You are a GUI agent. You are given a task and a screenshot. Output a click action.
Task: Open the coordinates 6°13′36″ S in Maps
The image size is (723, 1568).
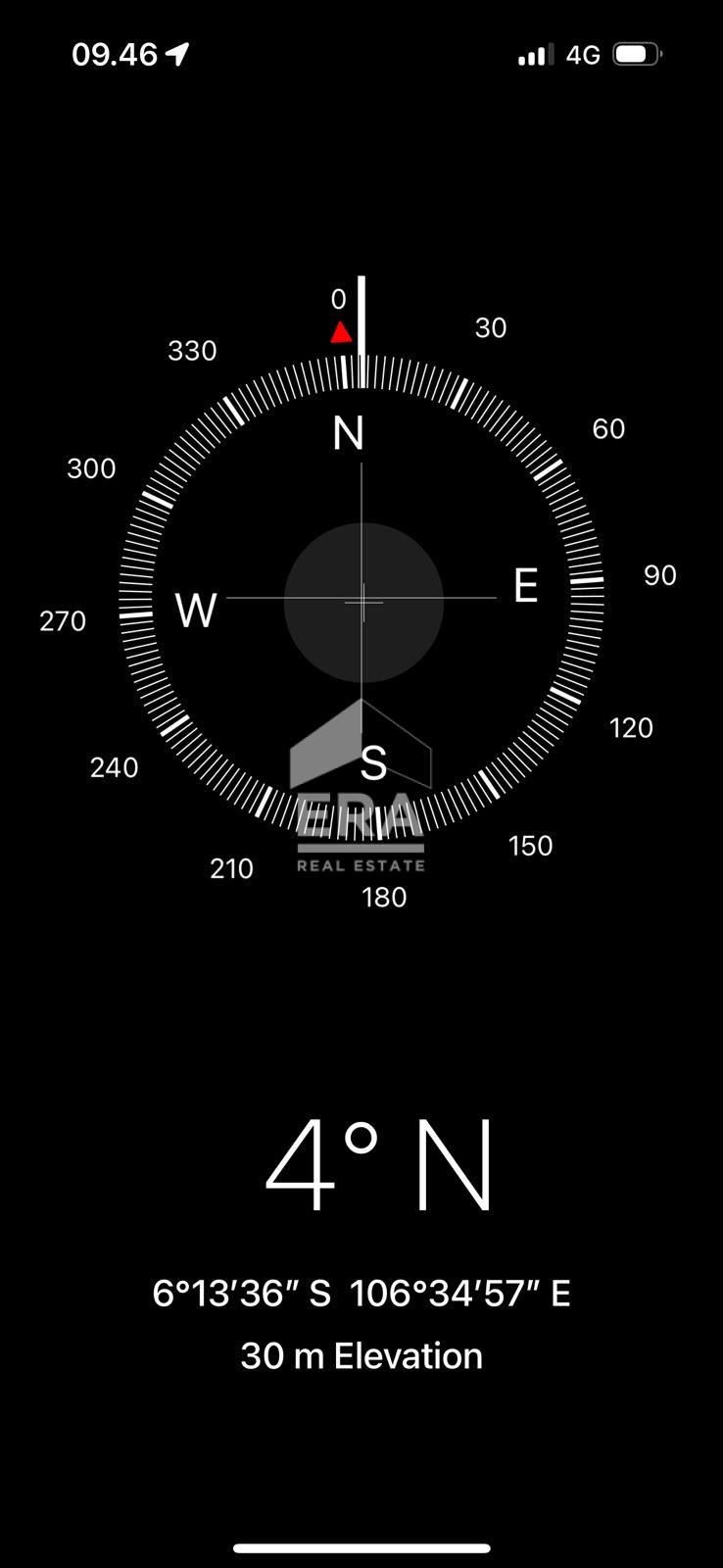click(361, 1294)
